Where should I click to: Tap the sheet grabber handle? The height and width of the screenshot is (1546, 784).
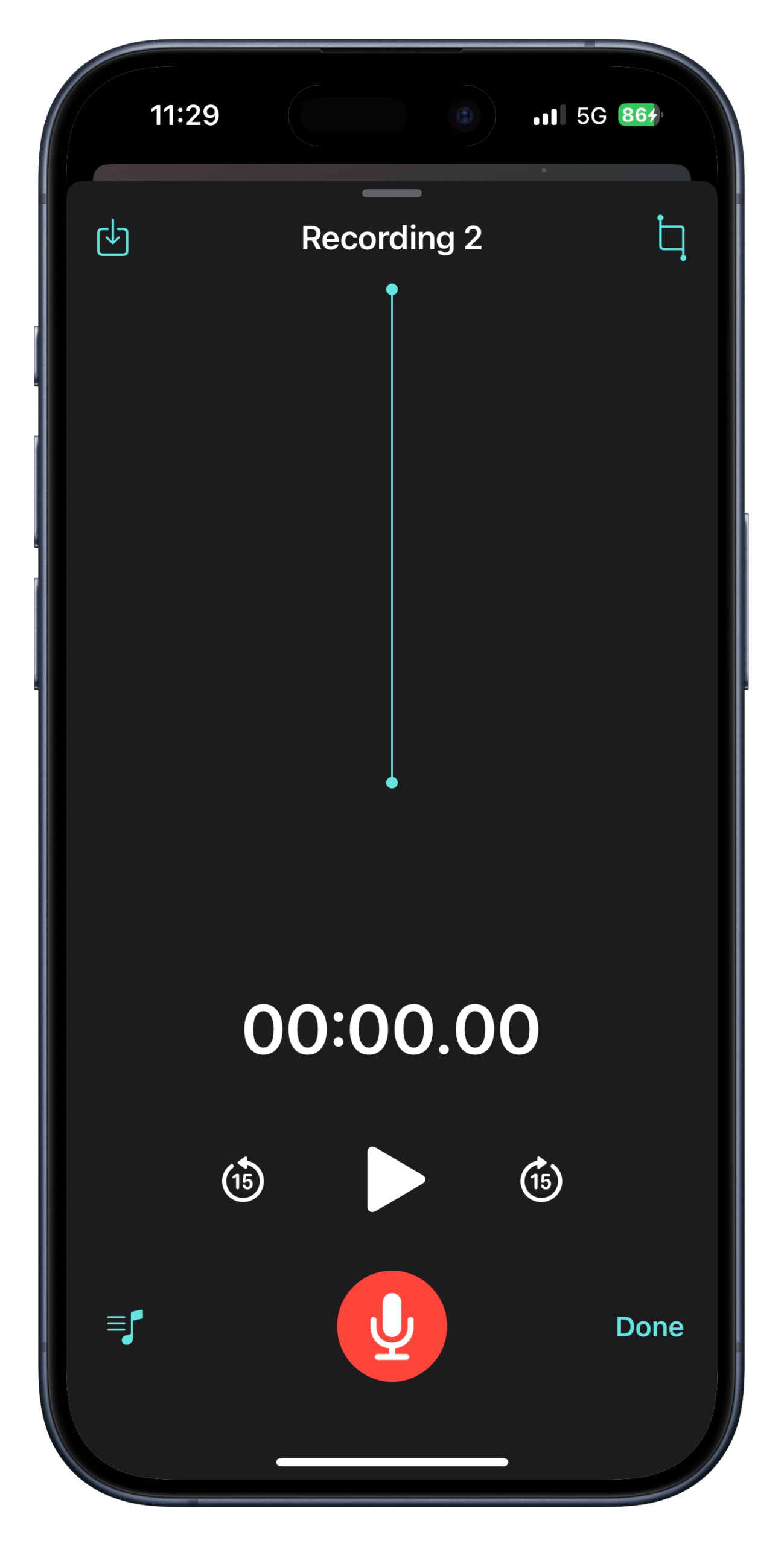coord(392,194)
